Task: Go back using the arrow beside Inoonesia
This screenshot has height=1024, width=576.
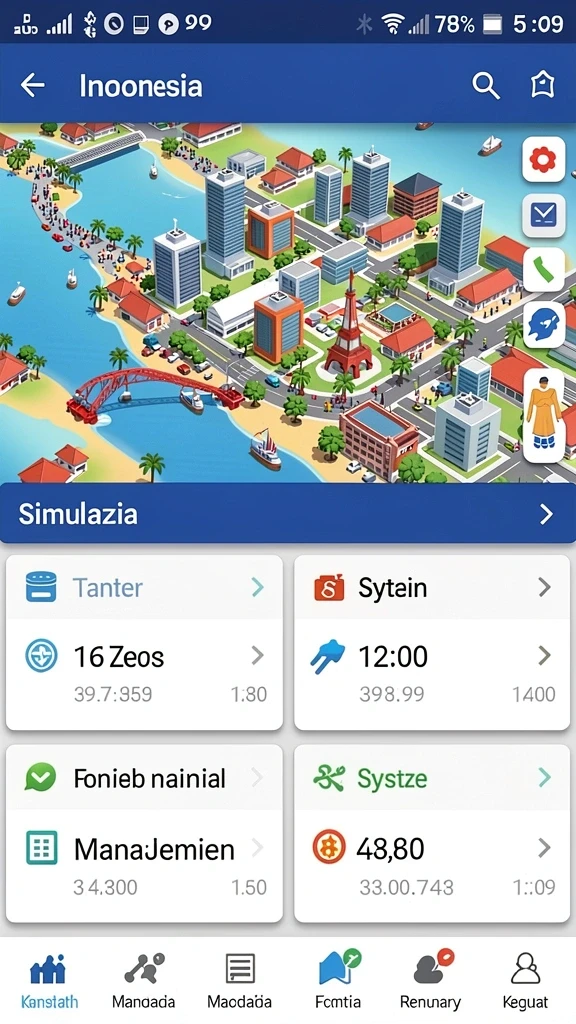Action: 33,85
